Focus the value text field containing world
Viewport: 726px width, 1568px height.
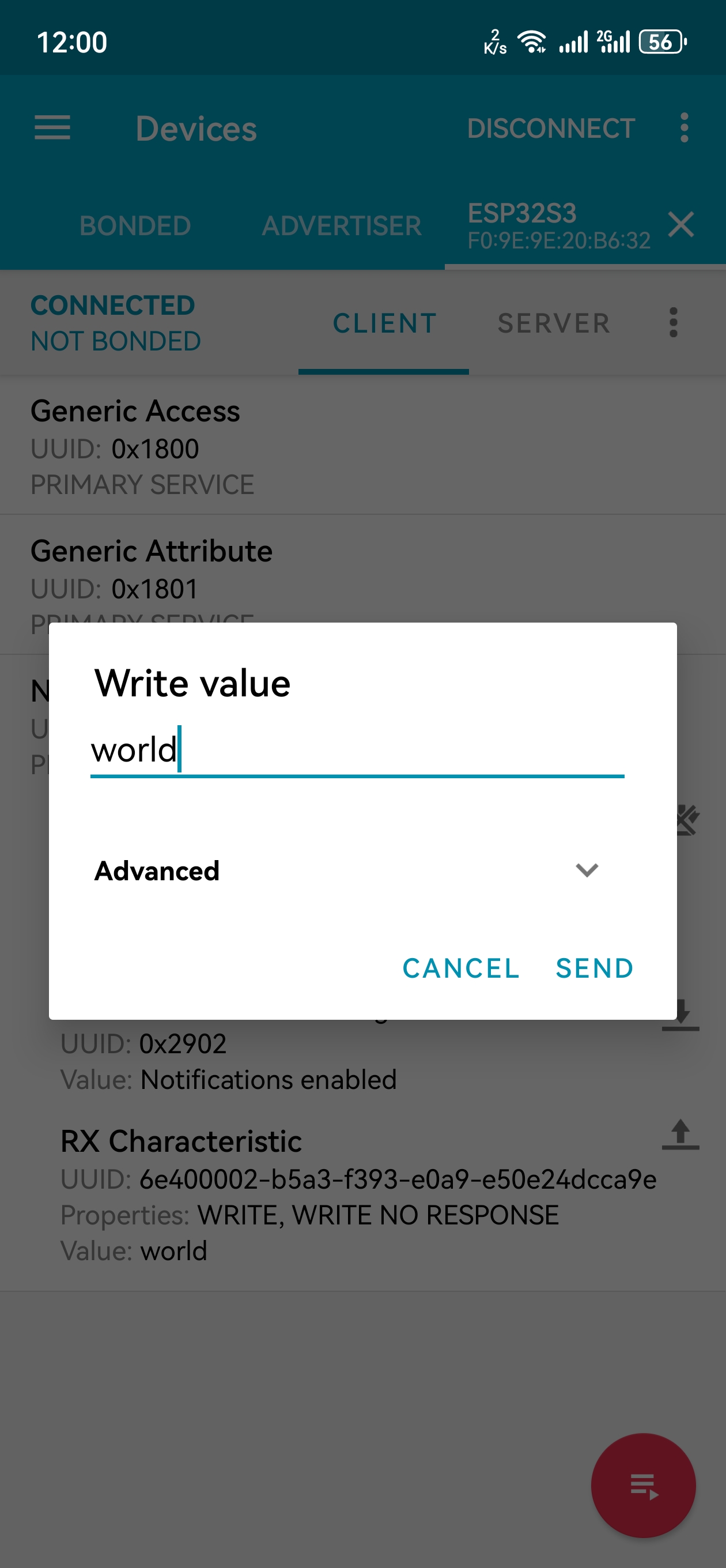pos(357,750)
